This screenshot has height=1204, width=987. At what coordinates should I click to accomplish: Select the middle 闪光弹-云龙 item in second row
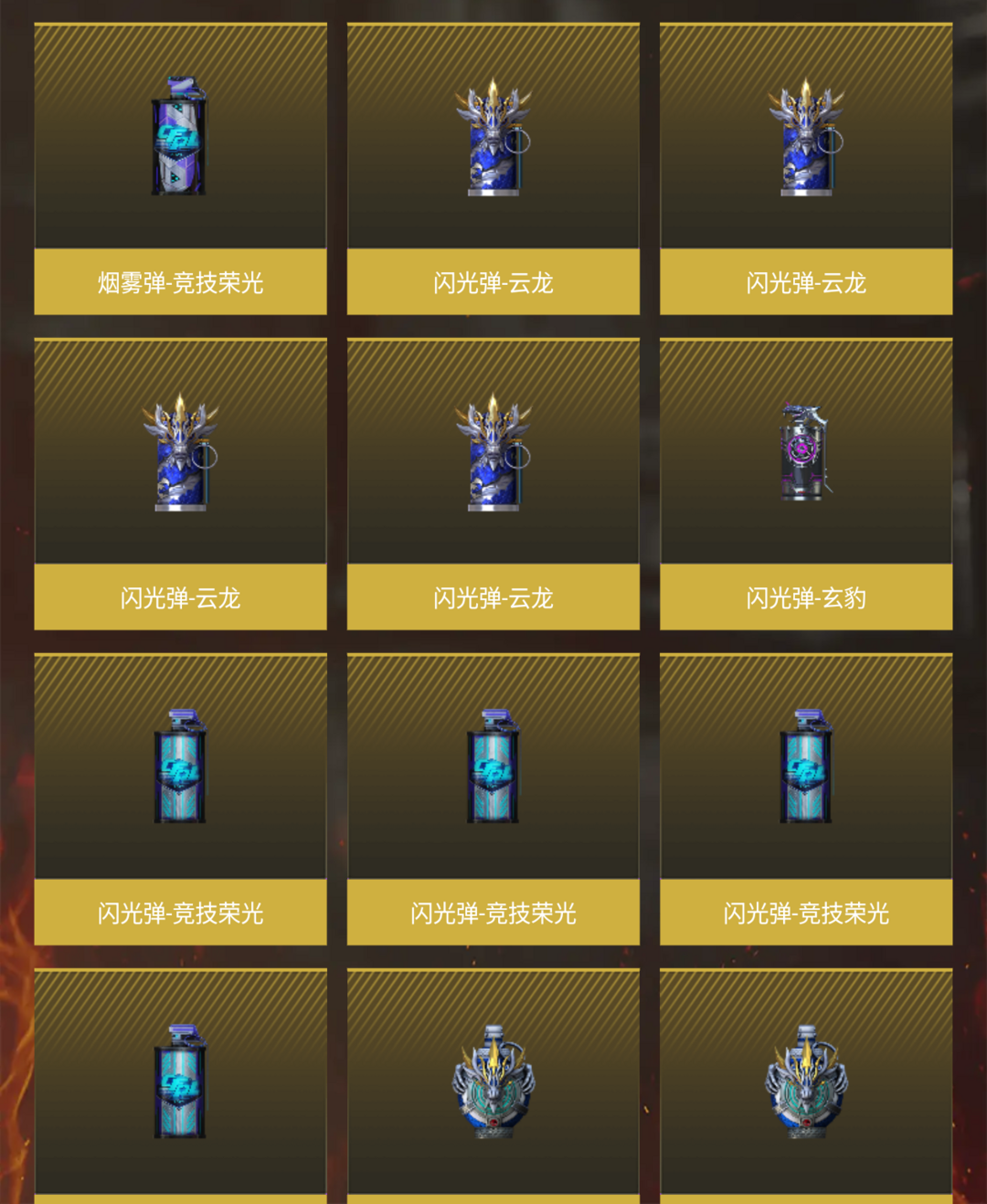tap(493, 457)
